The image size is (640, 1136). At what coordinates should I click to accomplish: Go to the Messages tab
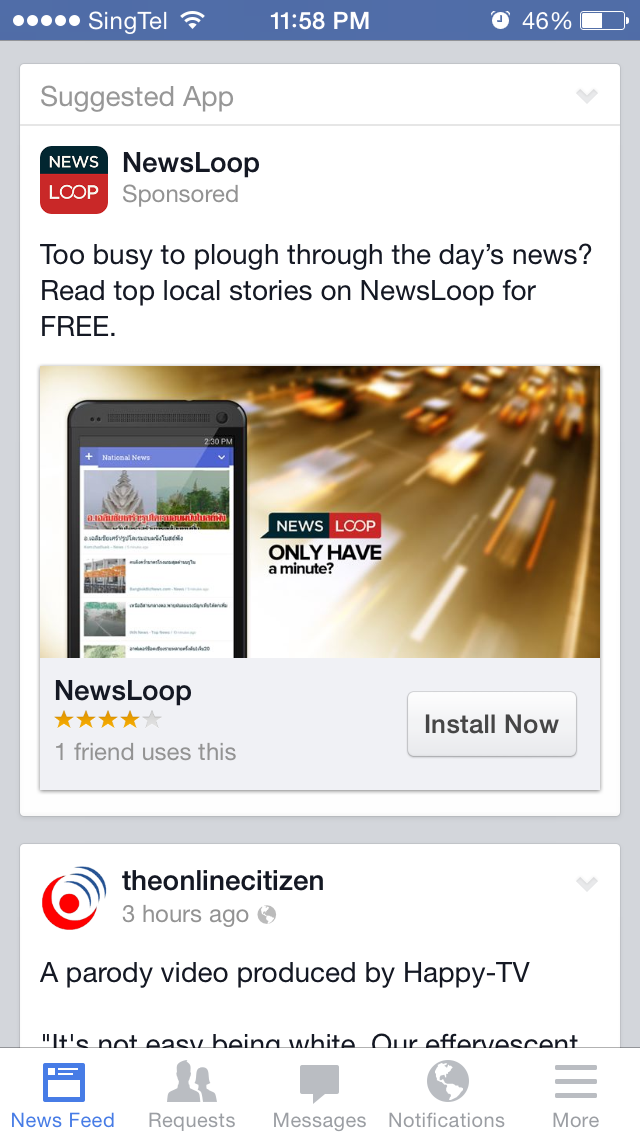(x=319, y=1094)
